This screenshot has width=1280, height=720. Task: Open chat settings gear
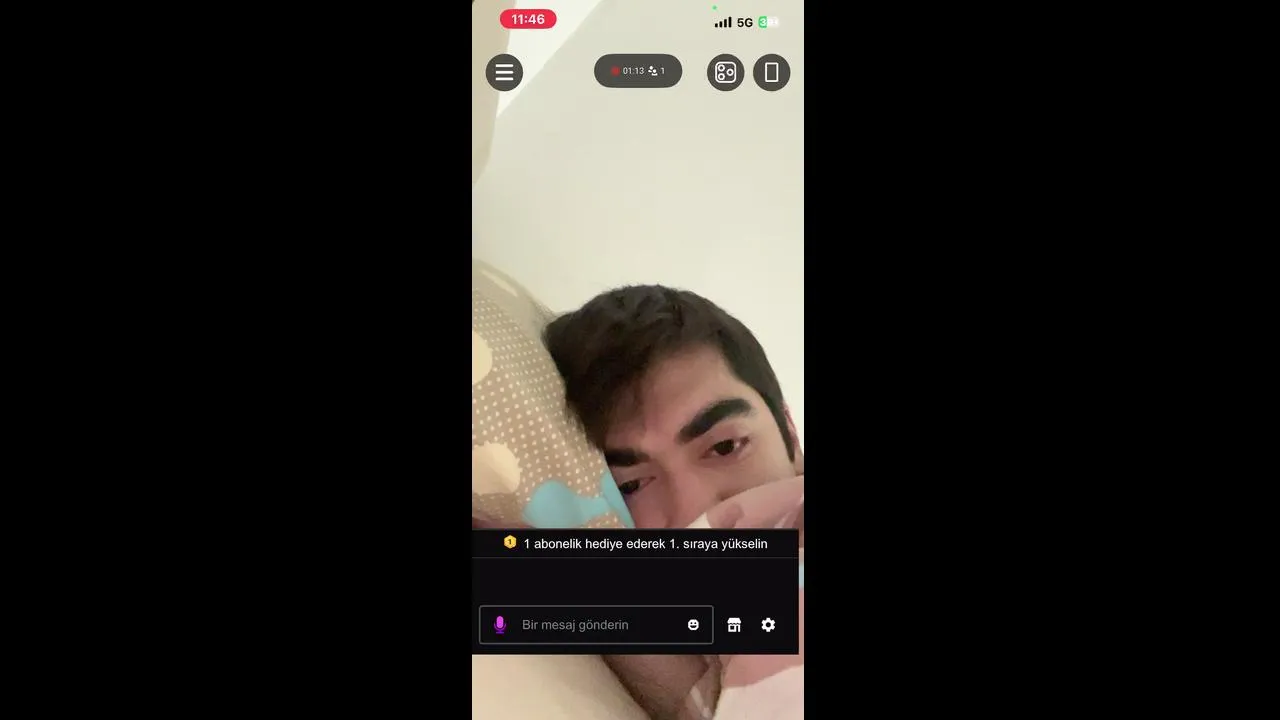[768, 625]
